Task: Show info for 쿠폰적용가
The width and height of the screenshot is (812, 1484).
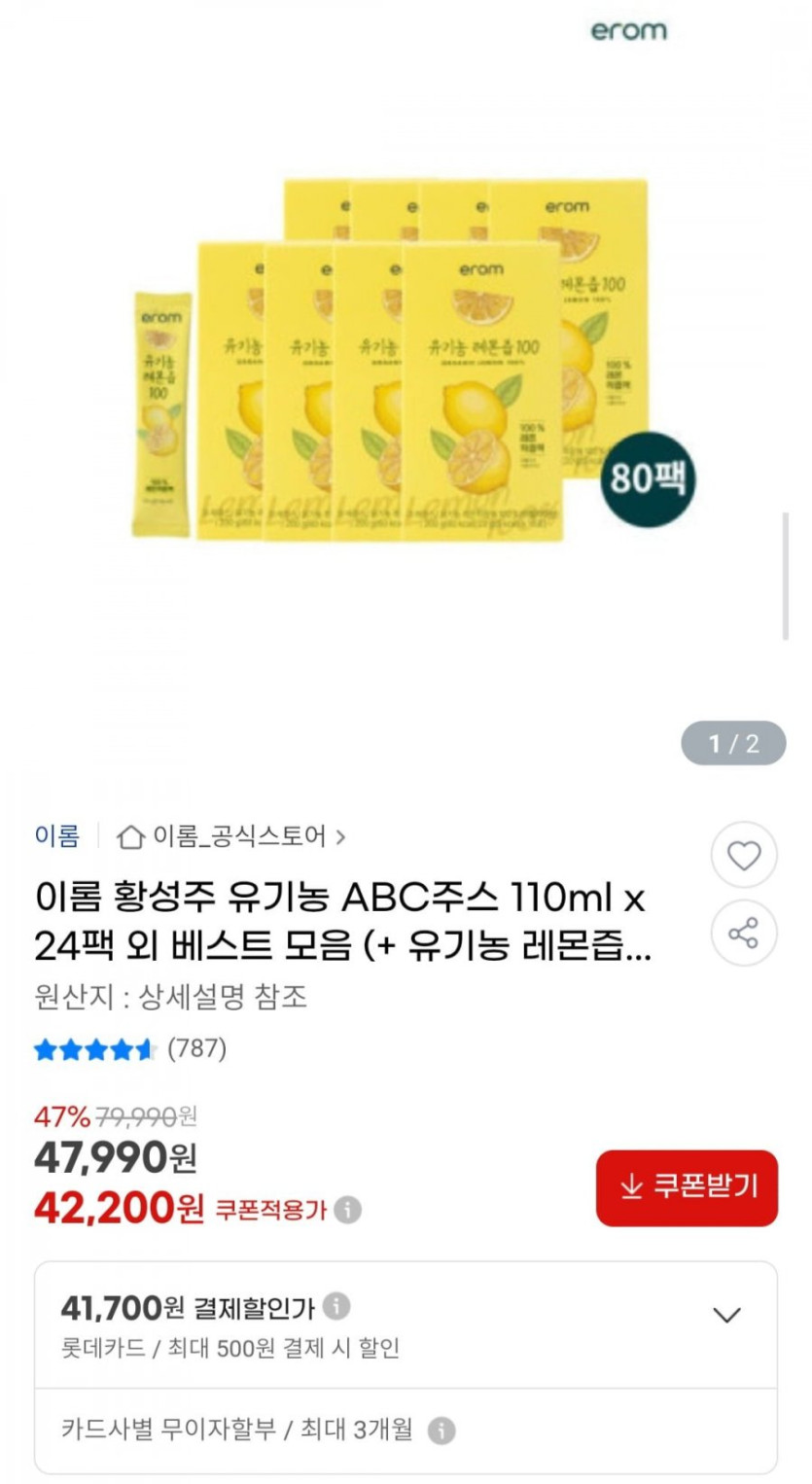Action: 347,1210
